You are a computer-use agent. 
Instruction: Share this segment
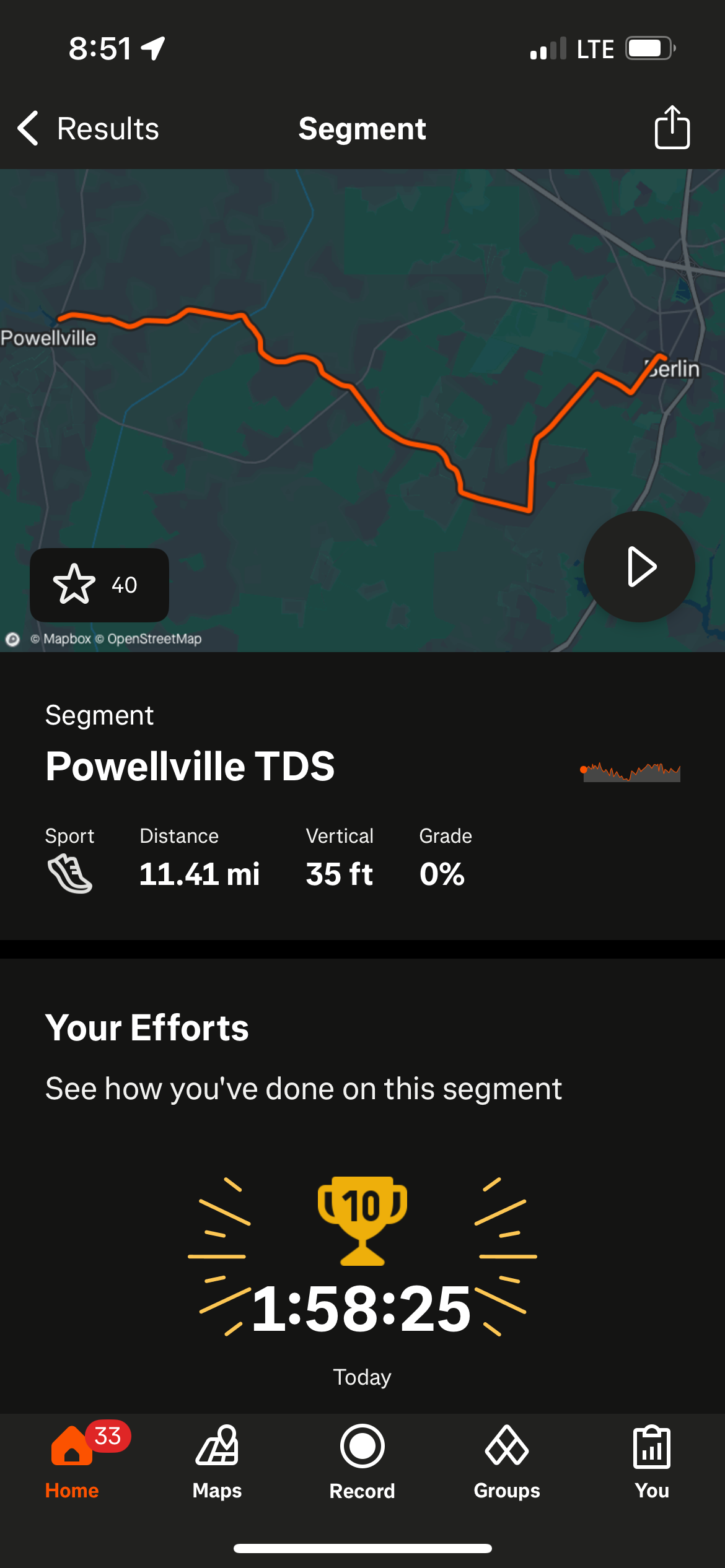coord(672,128)
